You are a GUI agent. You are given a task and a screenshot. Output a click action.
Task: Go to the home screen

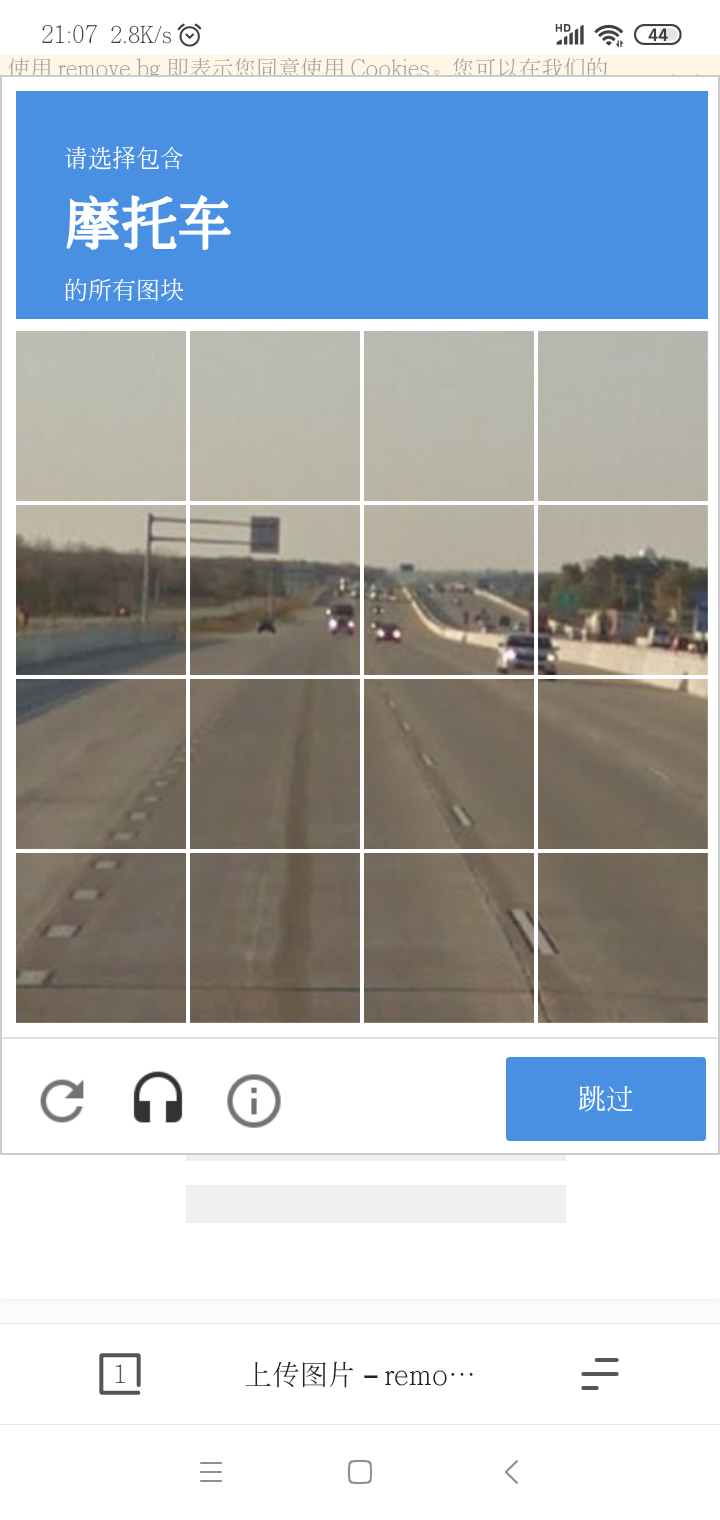(x=360, y=1472)
